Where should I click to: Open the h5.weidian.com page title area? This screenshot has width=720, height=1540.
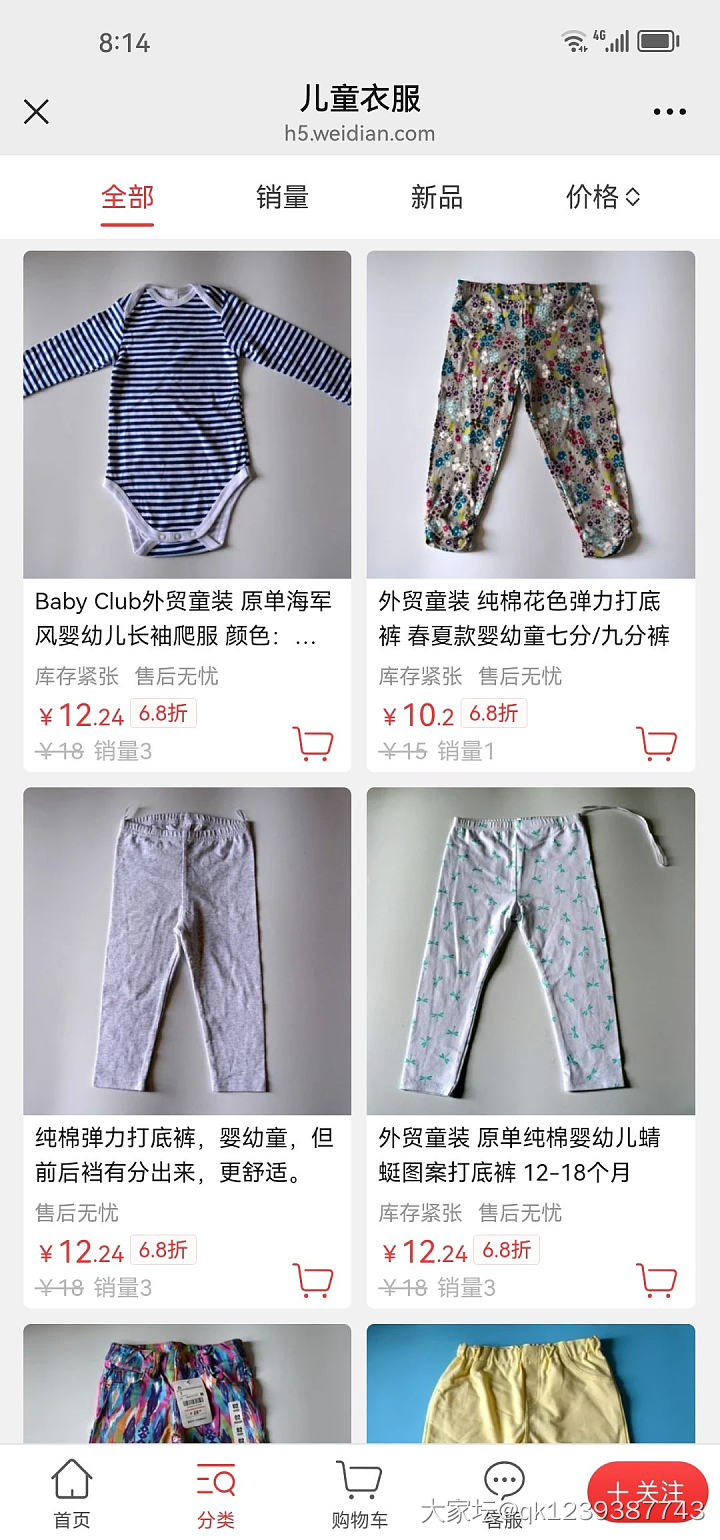tap(360, 132)
